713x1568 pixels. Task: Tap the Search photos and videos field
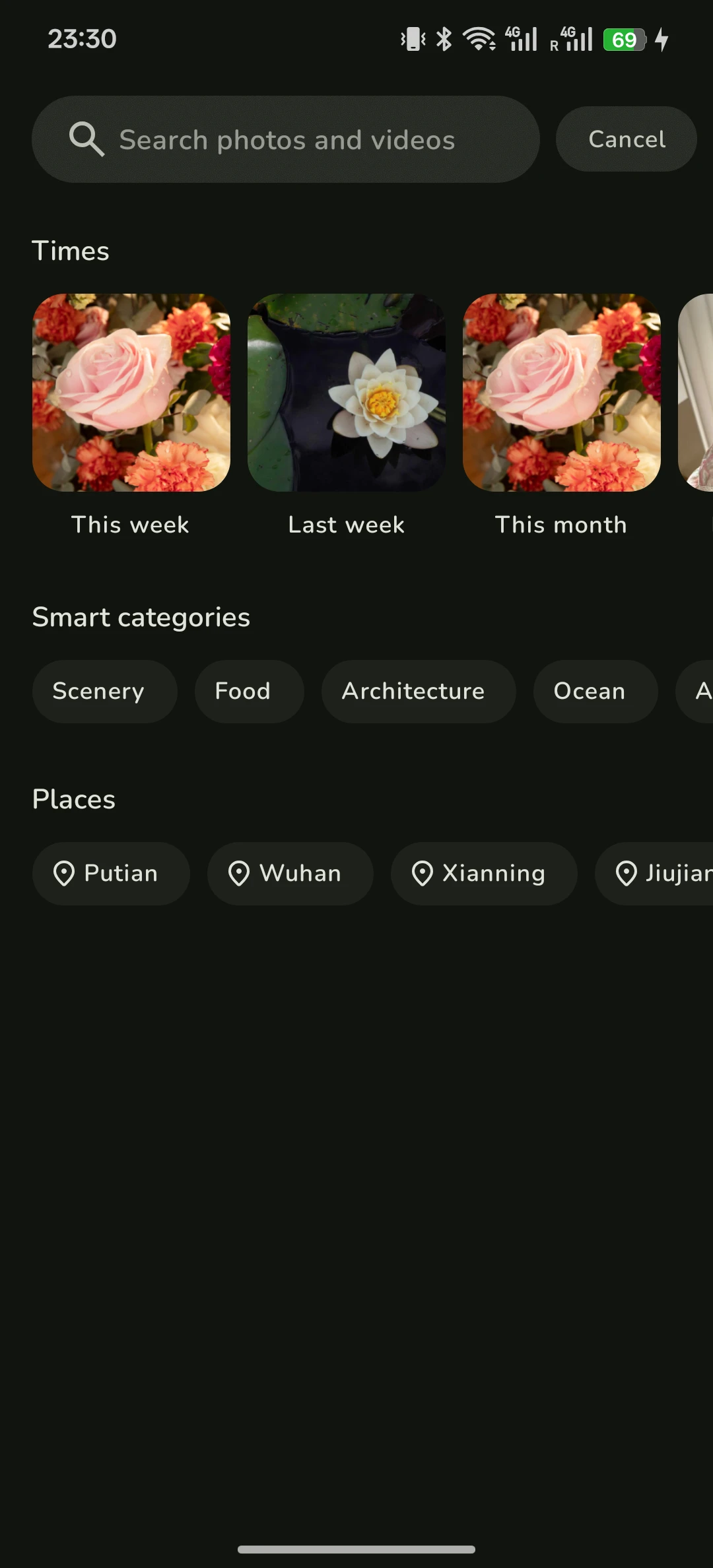coord(285,139)
